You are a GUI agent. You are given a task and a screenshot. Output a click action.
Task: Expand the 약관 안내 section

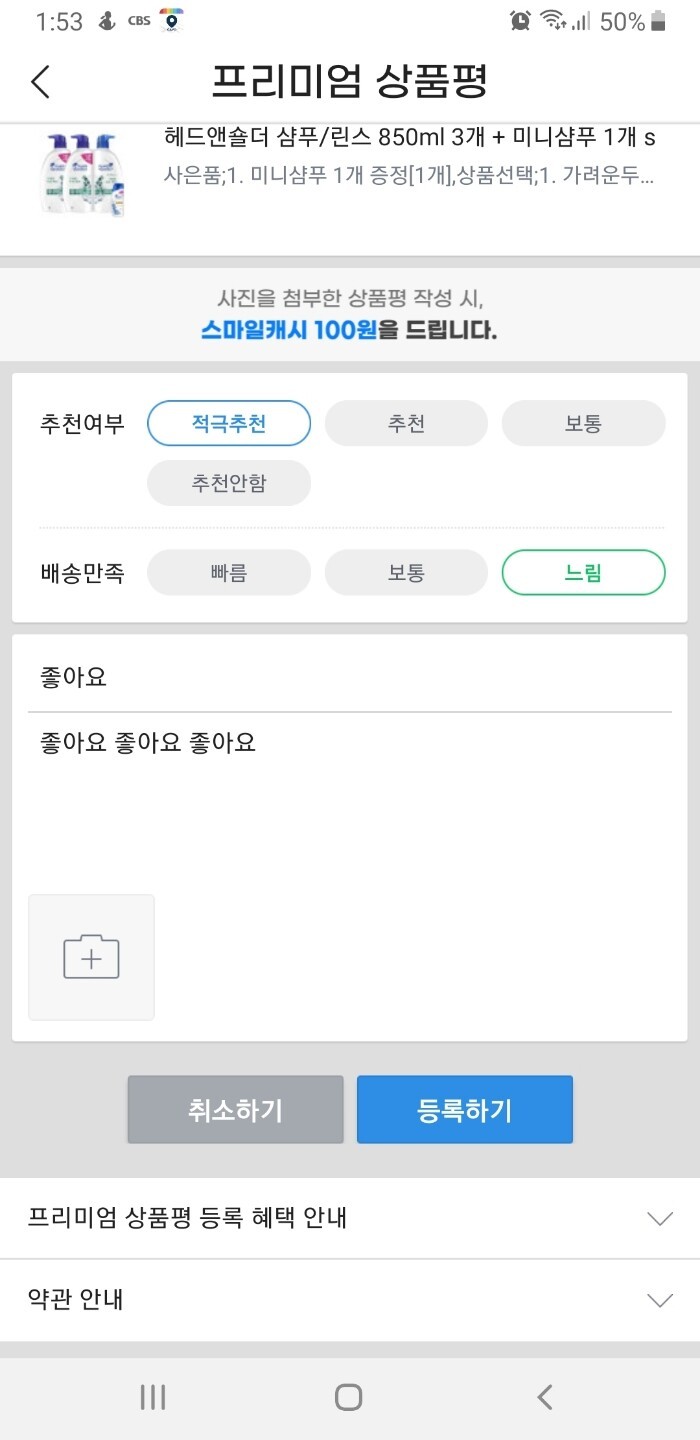coord(350,1300)
